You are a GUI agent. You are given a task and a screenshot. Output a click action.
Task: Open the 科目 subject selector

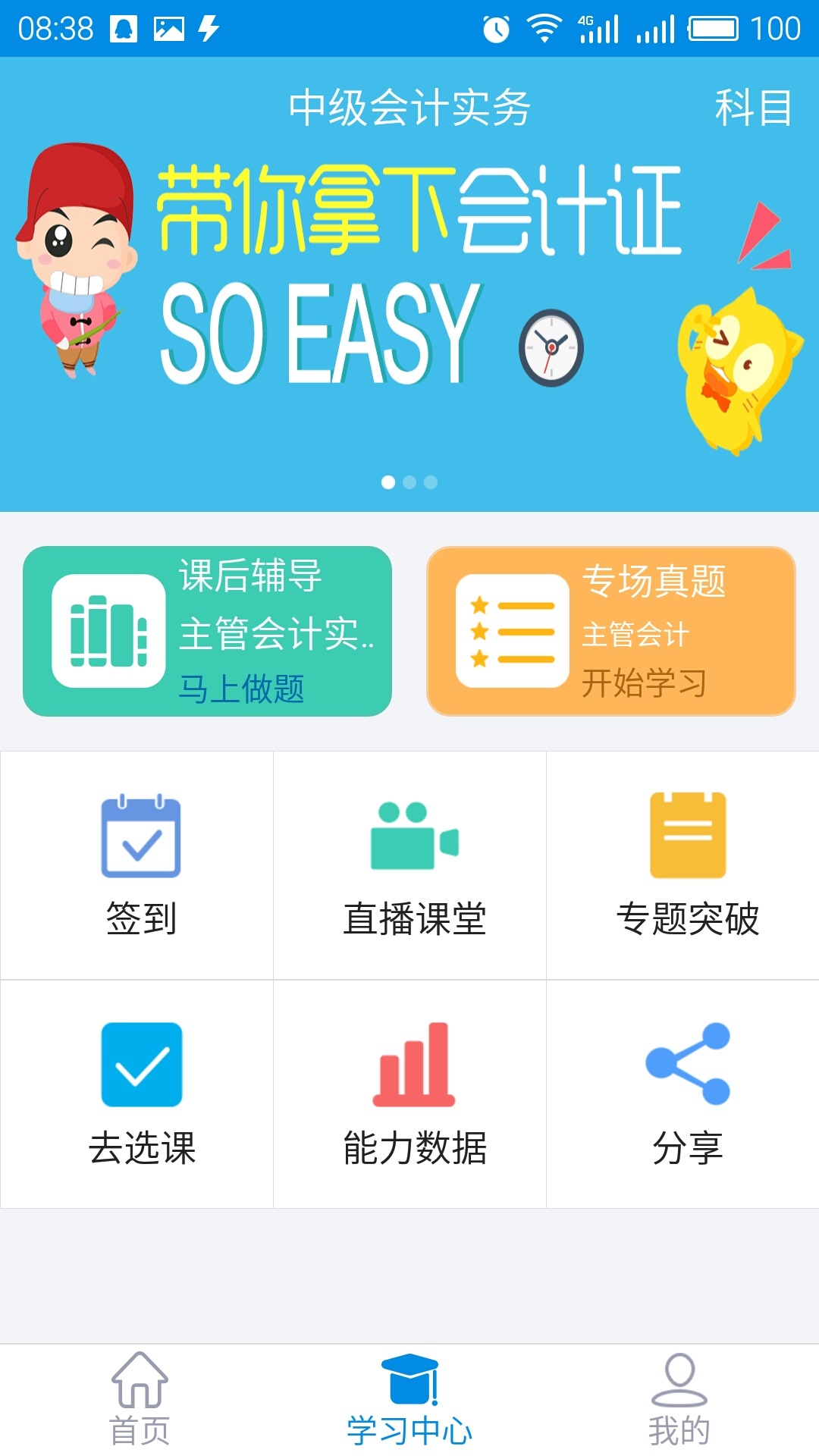point(752,107)
